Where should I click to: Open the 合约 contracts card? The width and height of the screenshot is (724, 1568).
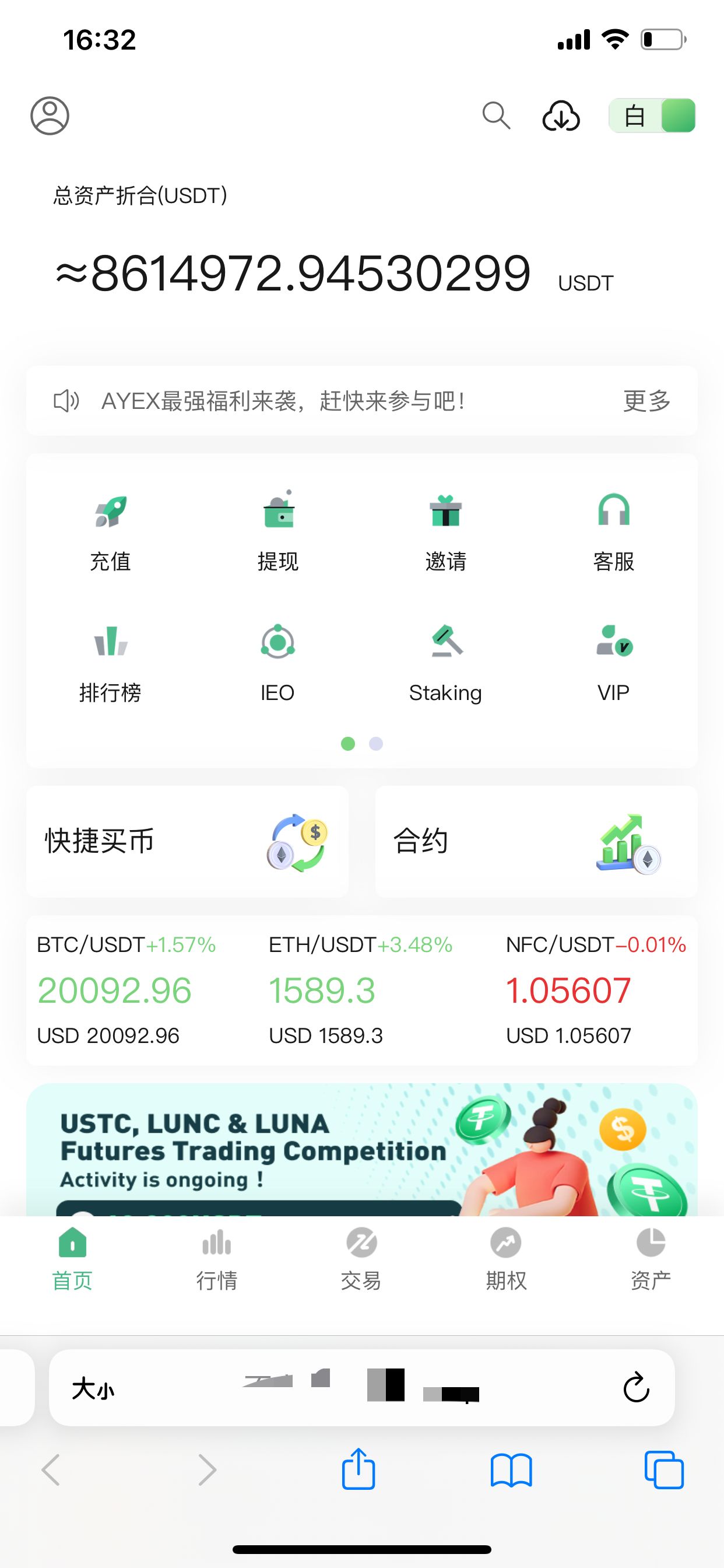click(536, 841)
